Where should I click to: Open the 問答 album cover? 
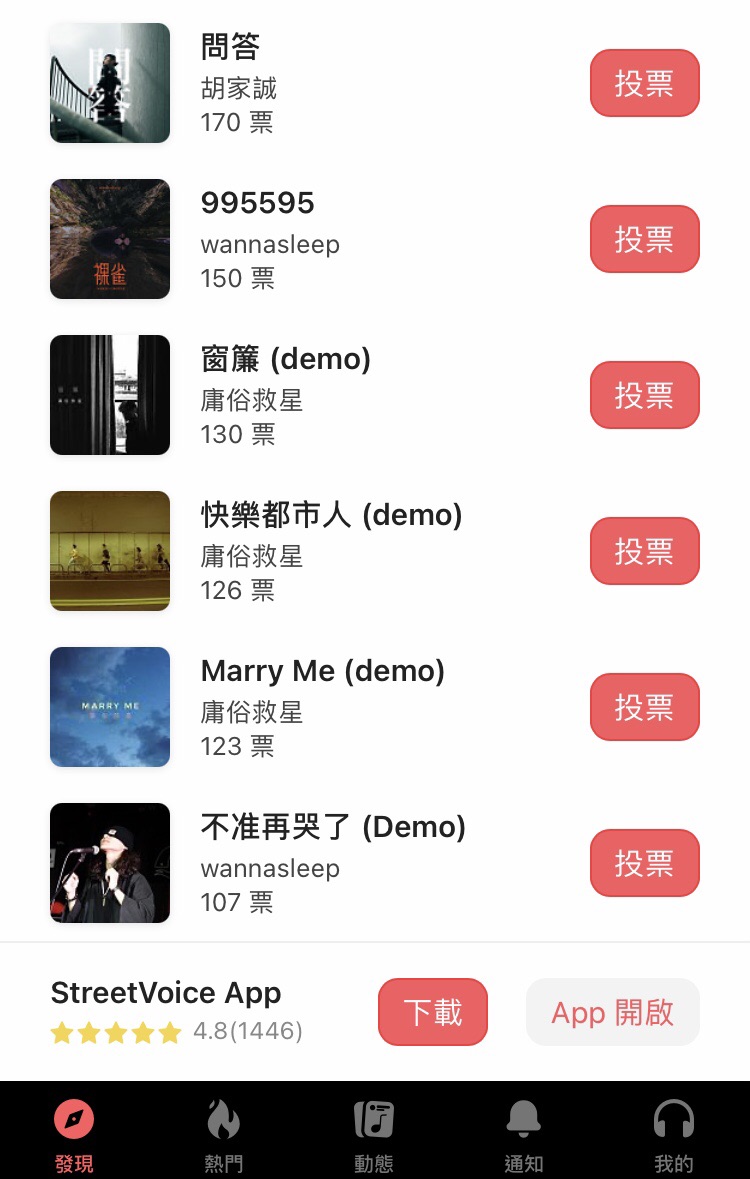110,83
